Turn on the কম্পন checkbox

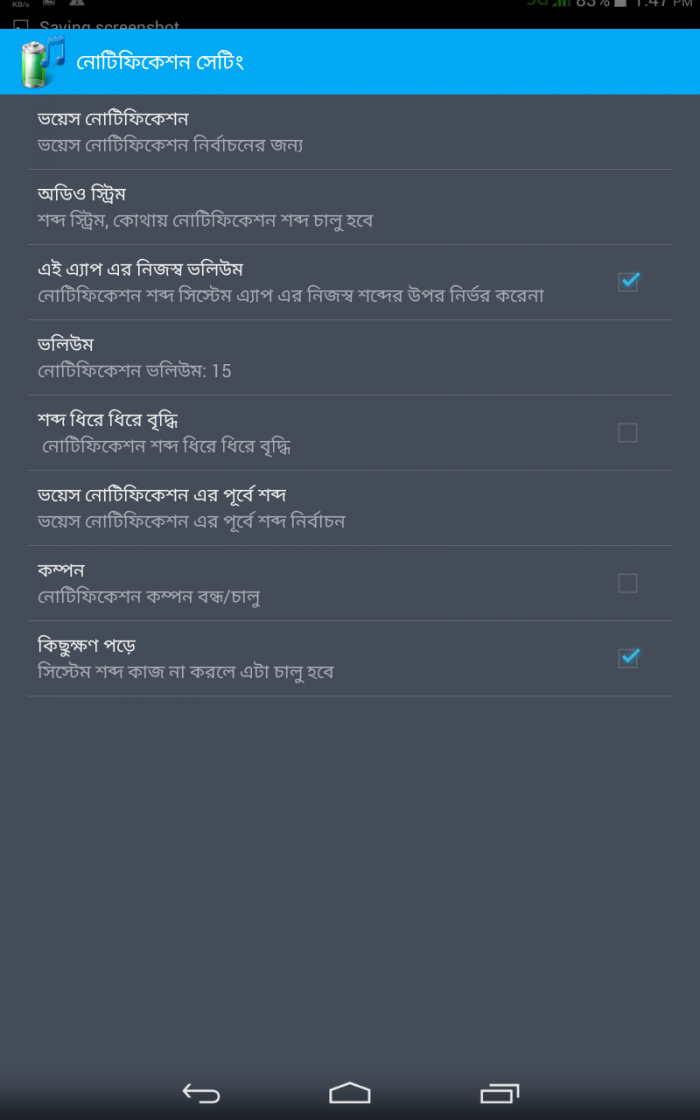pos(628,583)
